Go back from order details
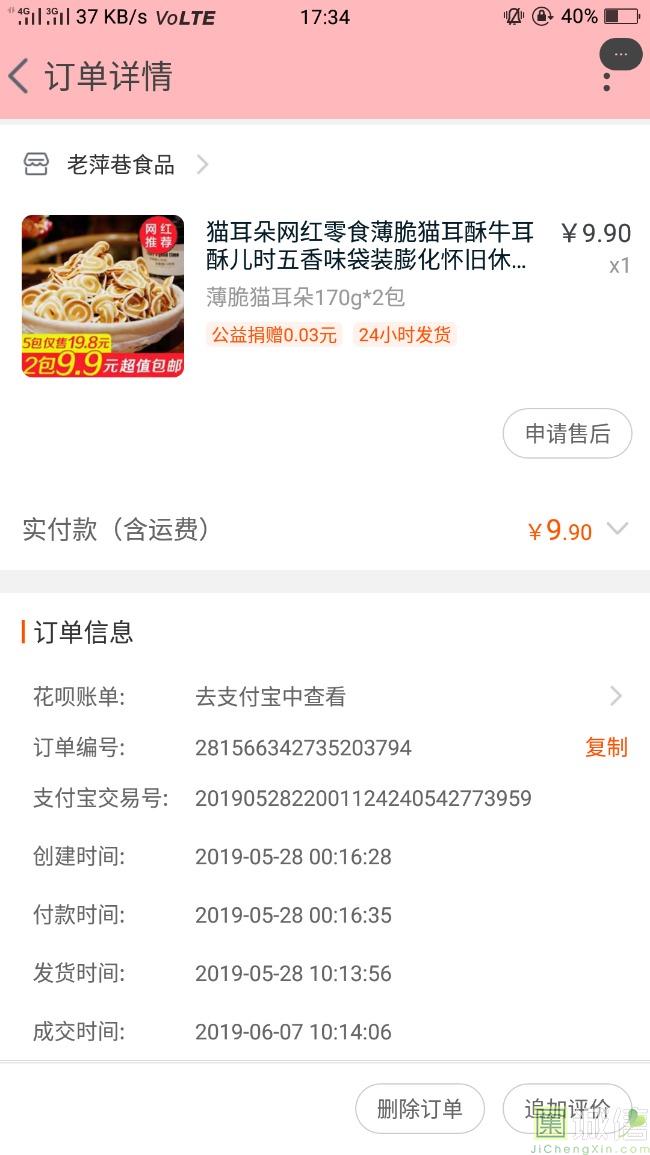The image size is (650, 1155). click(x=20, y=76)
